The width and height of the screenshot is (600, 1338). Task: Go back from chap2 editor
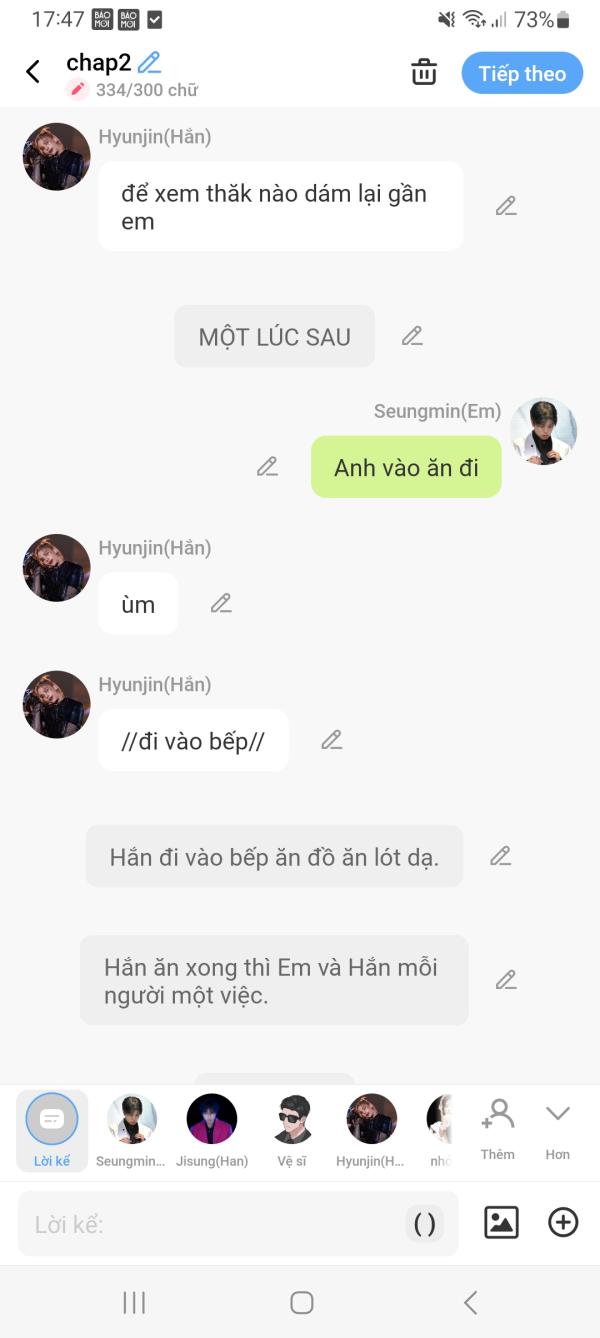33,72
